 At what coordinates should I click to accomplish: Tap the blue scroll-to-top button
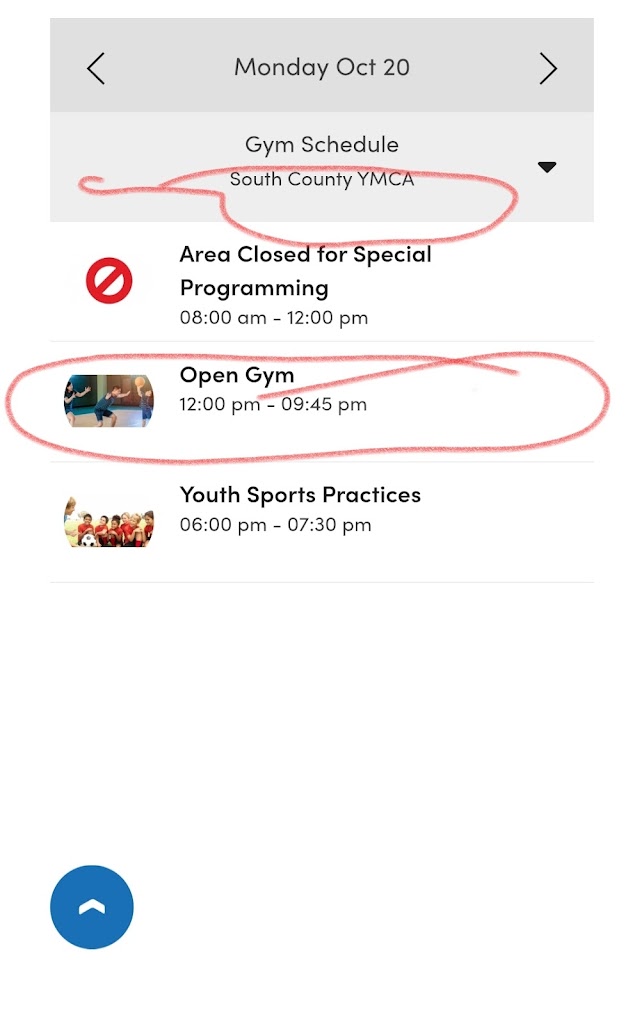tap(92, 907)
